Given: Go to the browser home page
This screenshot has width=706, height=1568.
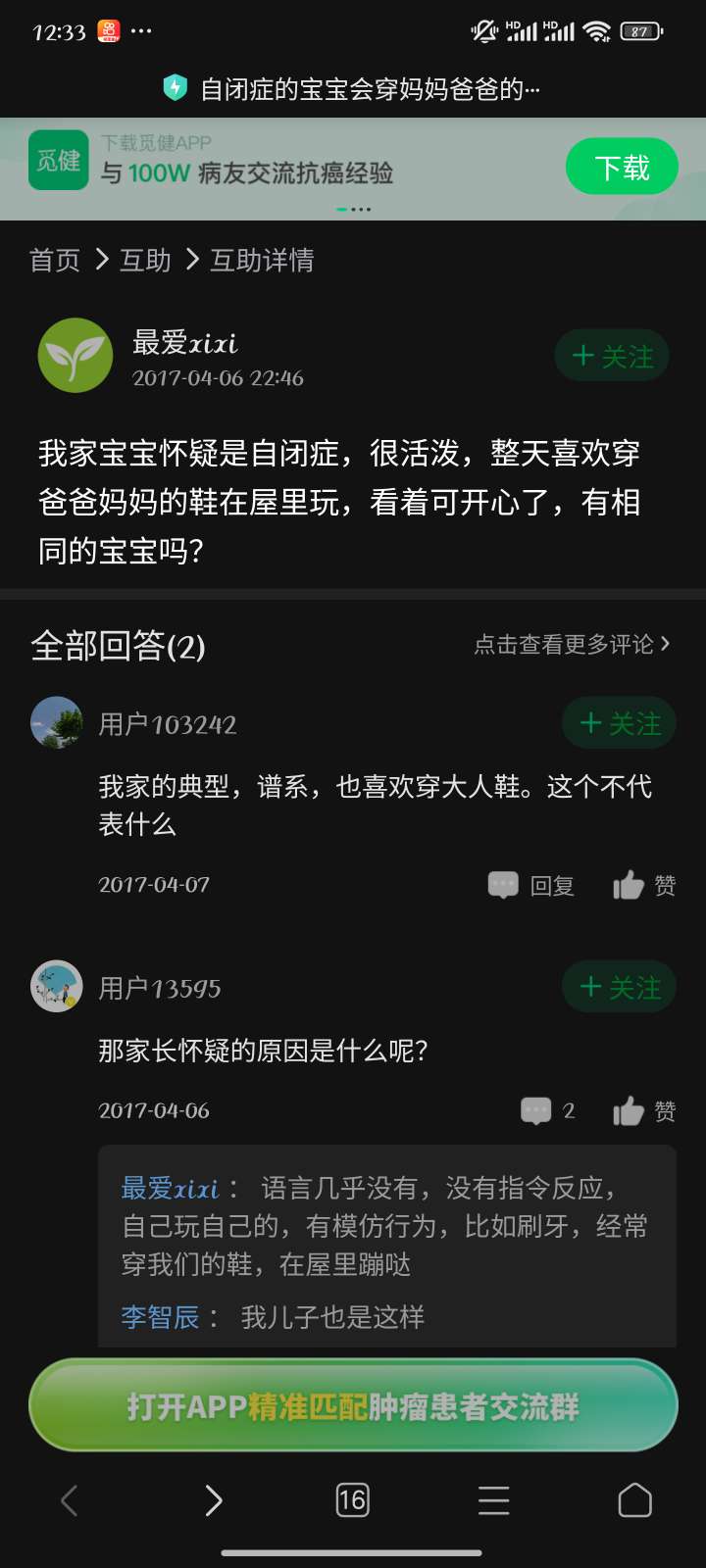Looking at the screenshot, I should (x=634, y=1500).
